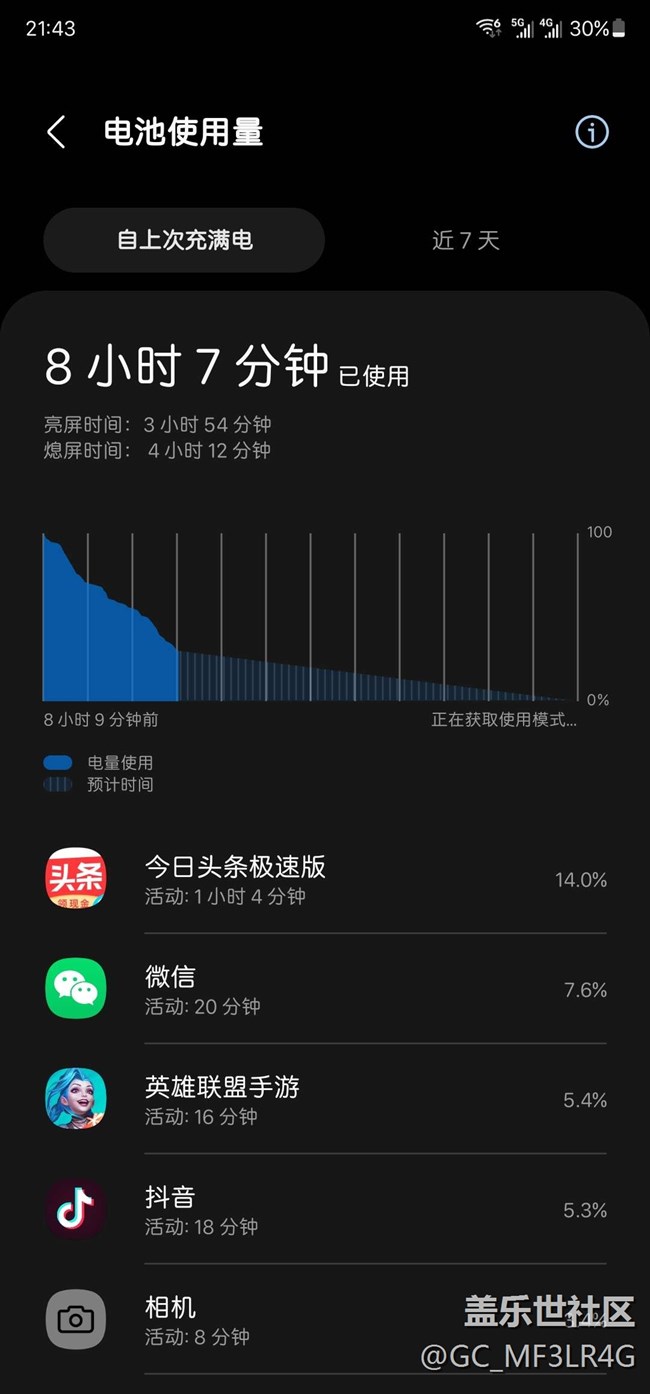View 英雄联盟手游 battery usage details
The height and width of the screenshot is (1394, 650).
coord(325,1099)
